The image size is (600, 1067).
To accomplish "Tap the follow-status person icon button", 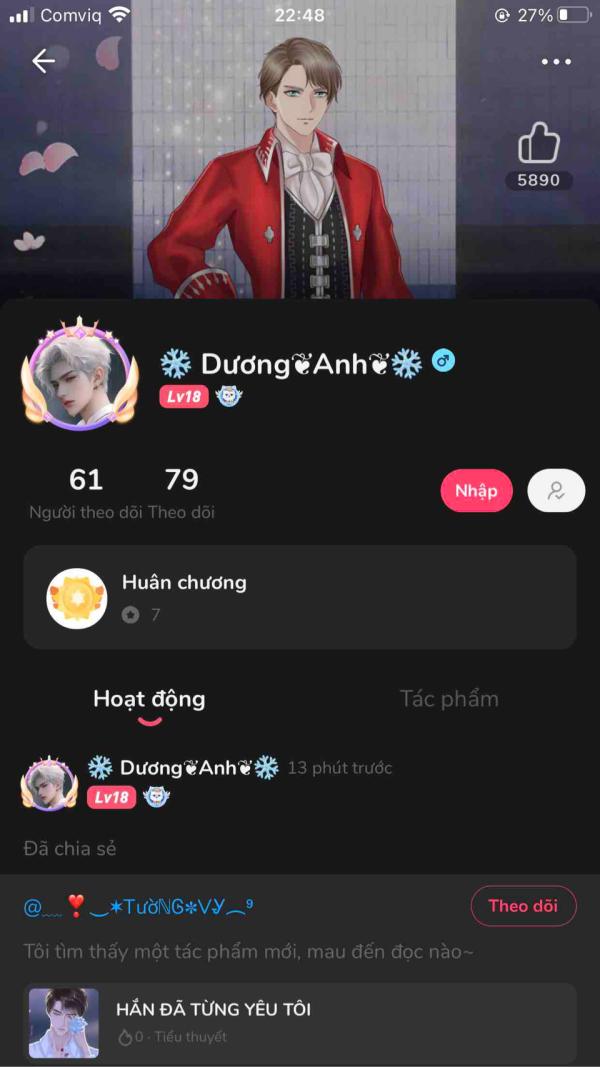I will [x=556, y=491].
